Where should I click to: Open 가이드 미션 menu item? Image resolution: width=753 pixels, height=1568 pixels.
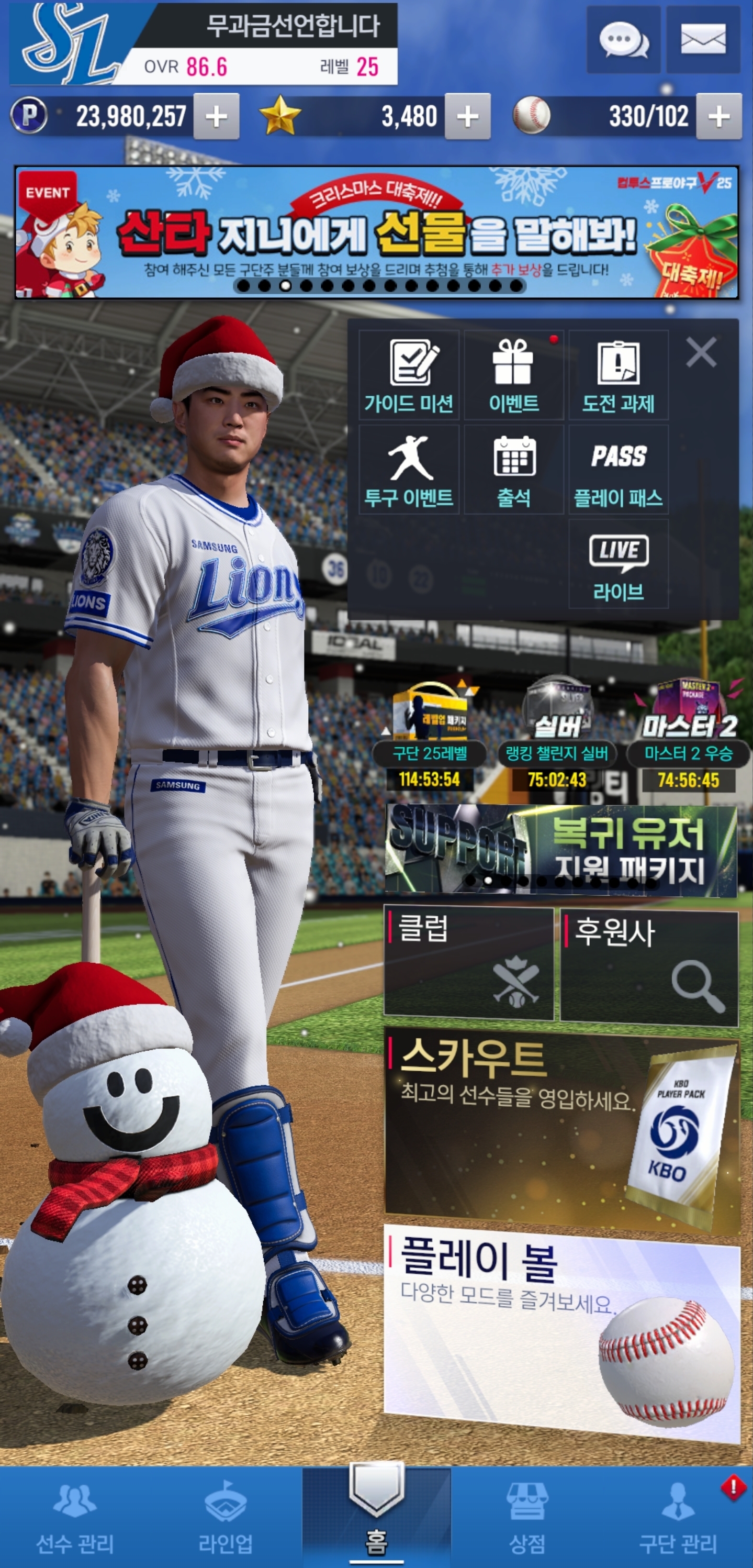409,375
